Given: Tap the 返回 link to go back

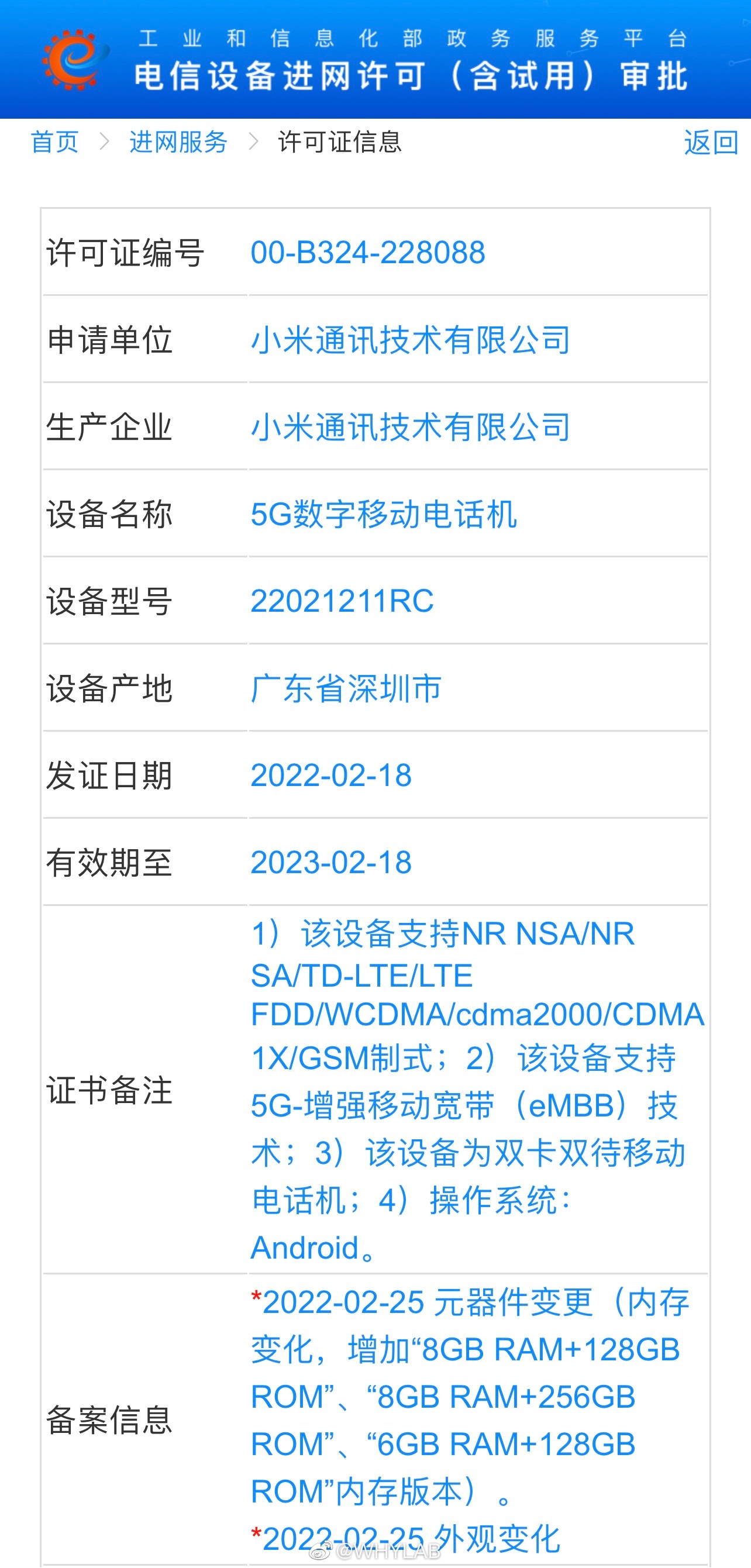Looking at the screenshot, I should point(711,143).
